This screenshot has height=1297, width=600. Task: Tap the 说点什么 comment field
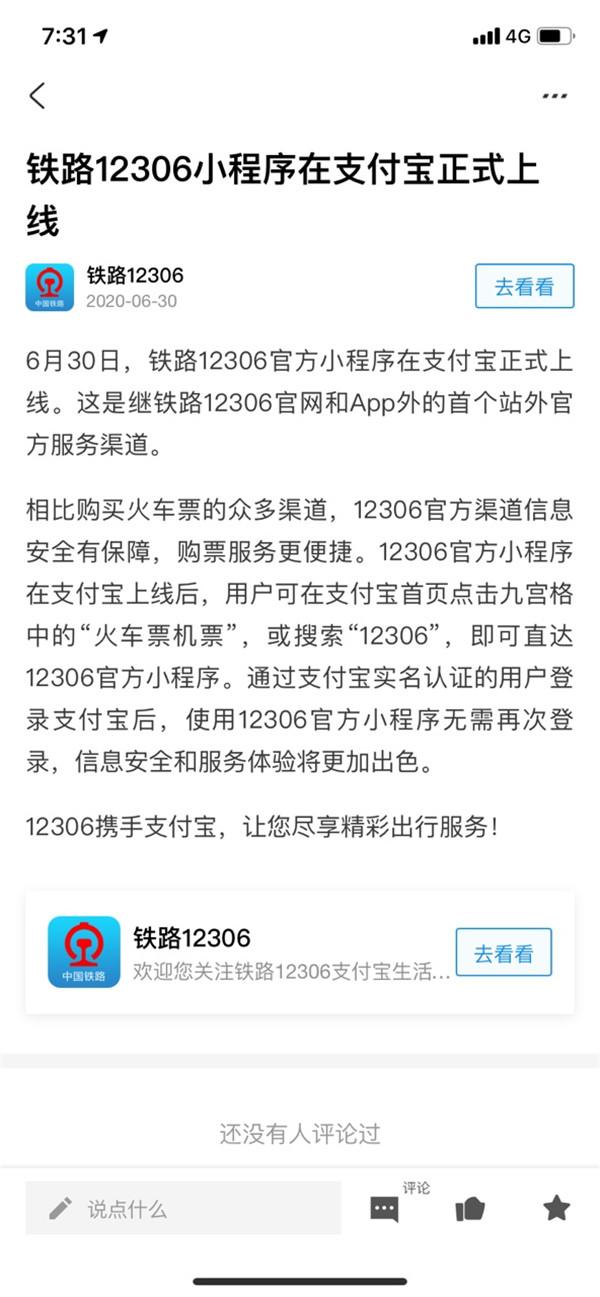[183, 1208]
